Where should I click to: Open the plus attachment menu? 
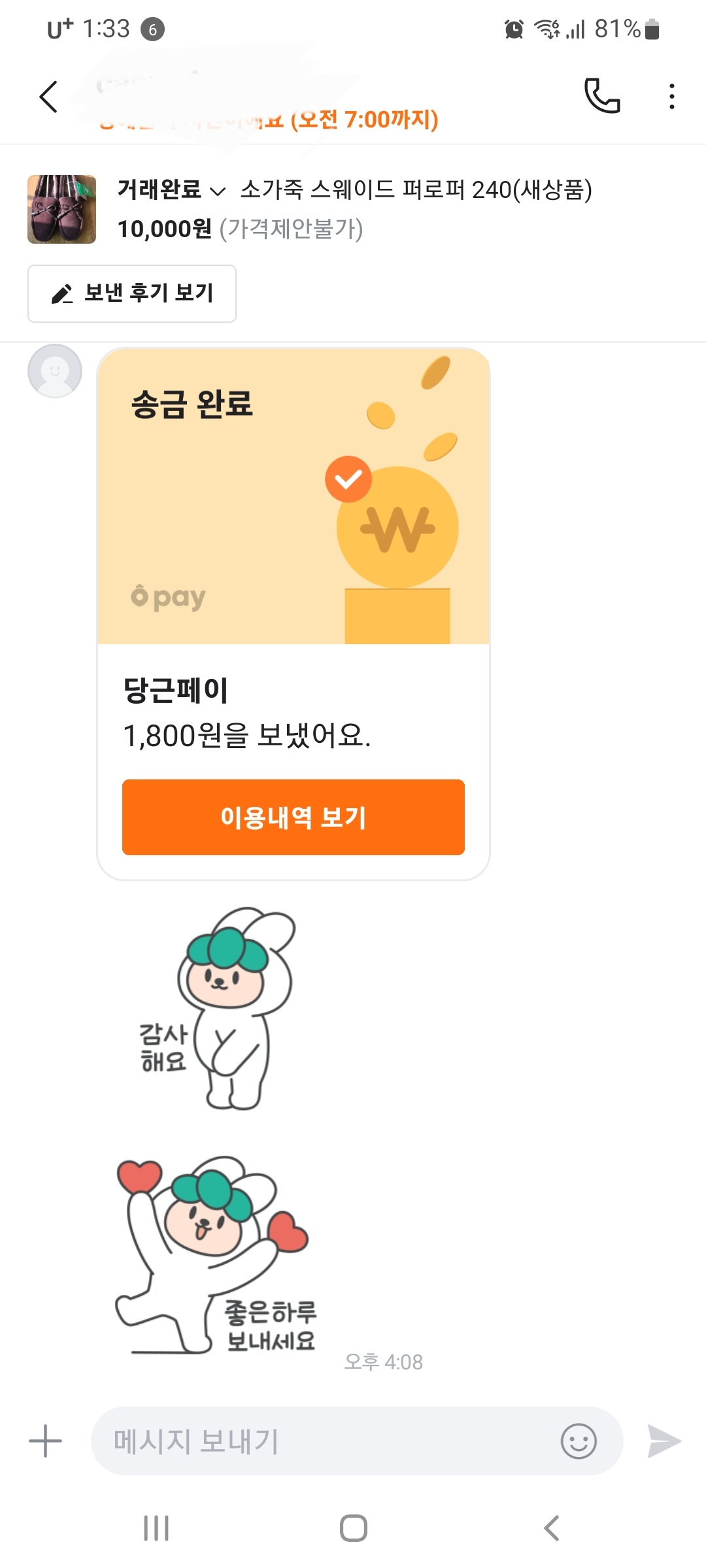(x=46, y=1441)
